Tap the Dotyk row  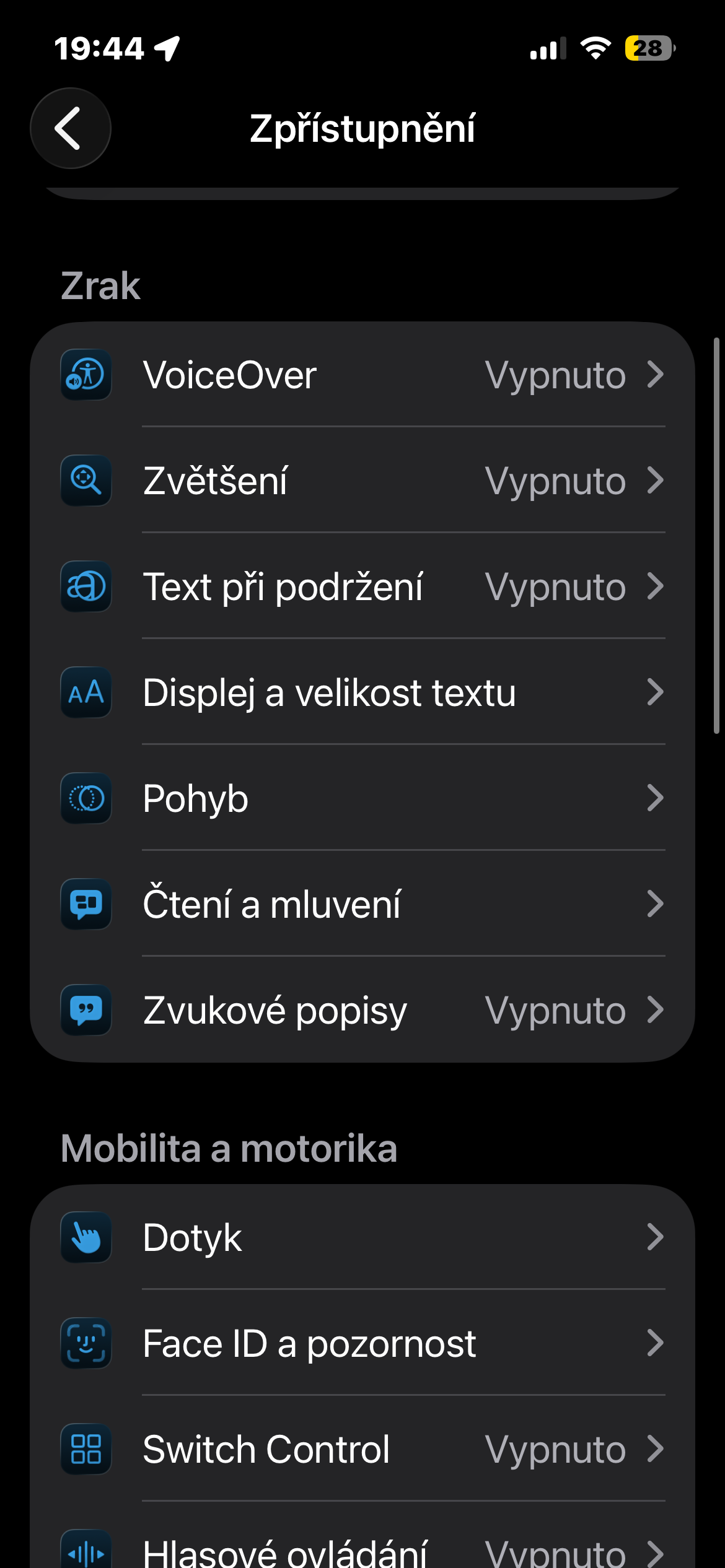coord(362,1237)
